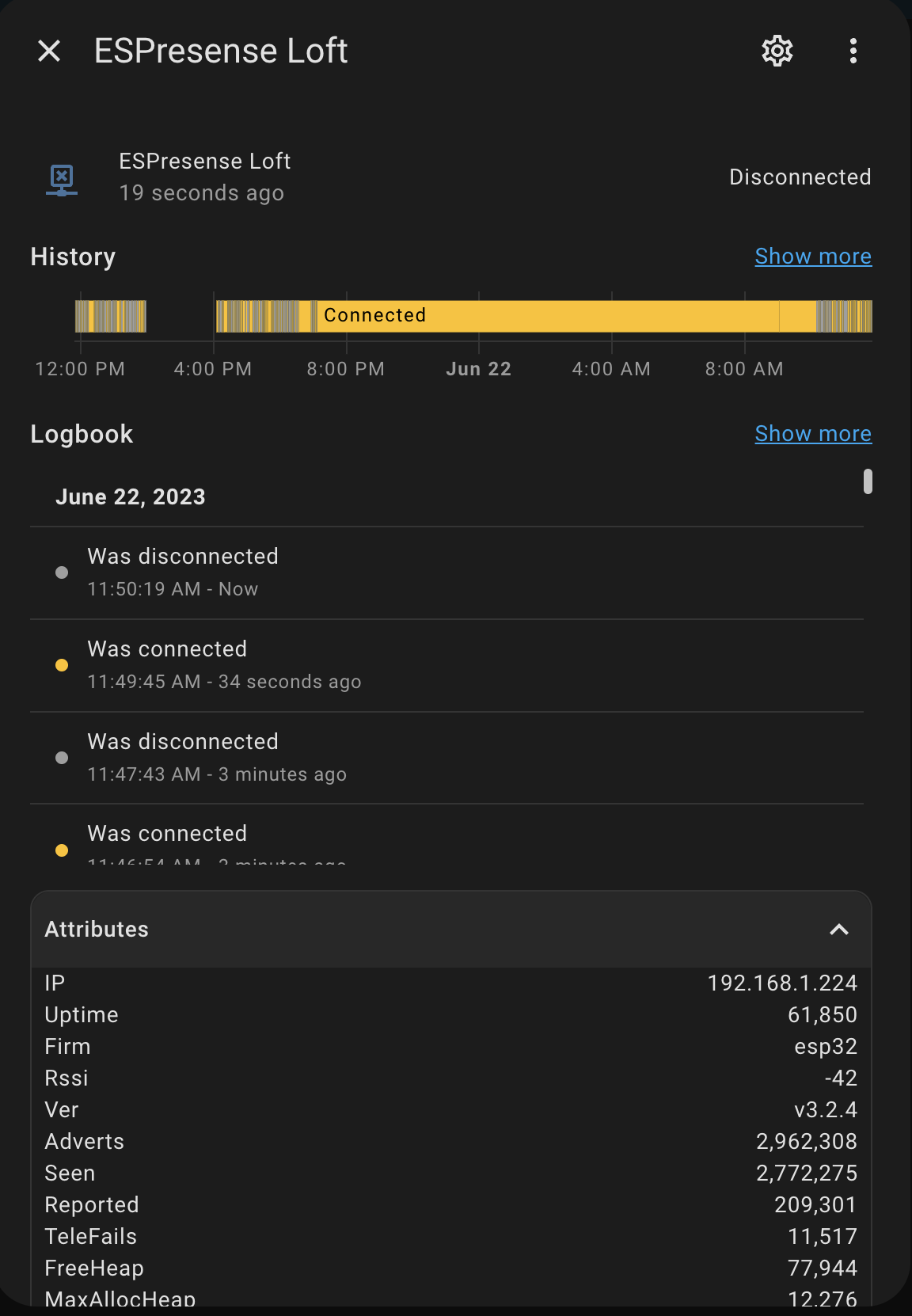Click the IP address value 192.168.1.224
Viewport: 912px width, 1316px height.
click(x=782, y=983)
